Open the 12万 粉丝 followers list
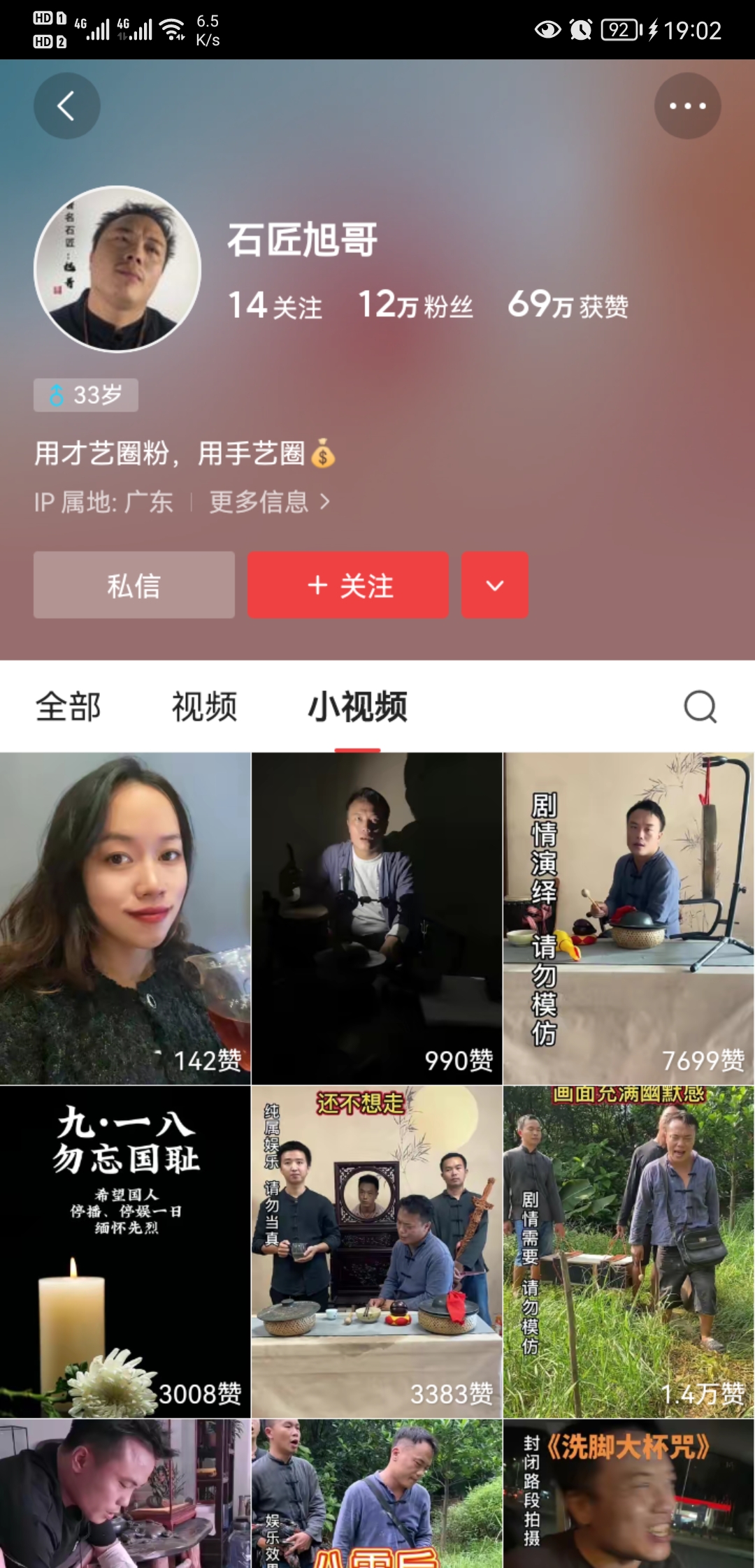This screenshot has width=755, height=1568. point(415,305)
